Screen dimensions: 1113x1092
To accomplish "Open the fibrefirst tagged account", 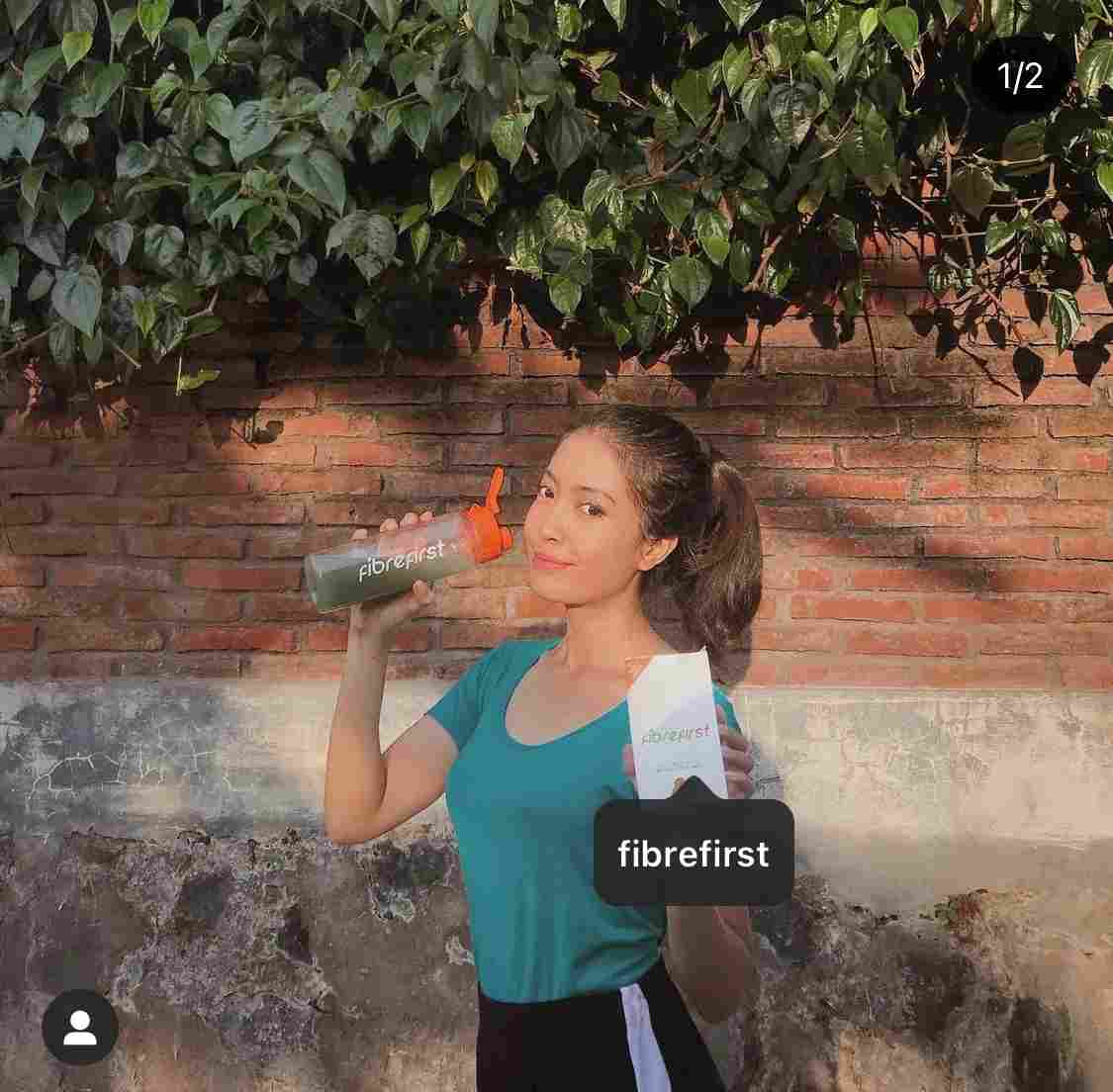I will [694, 854].
